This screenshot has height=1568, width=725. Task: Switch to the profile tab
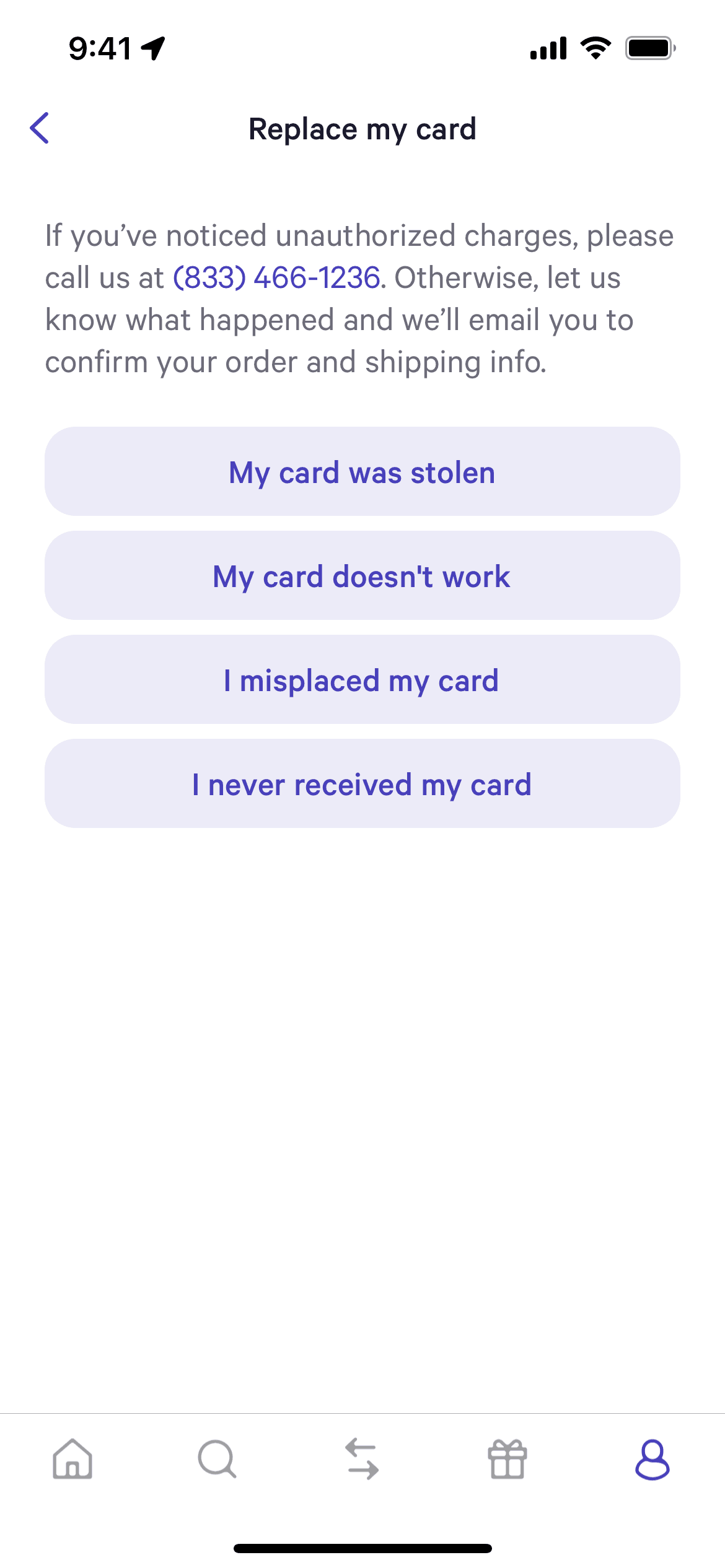coord(652,1458)
